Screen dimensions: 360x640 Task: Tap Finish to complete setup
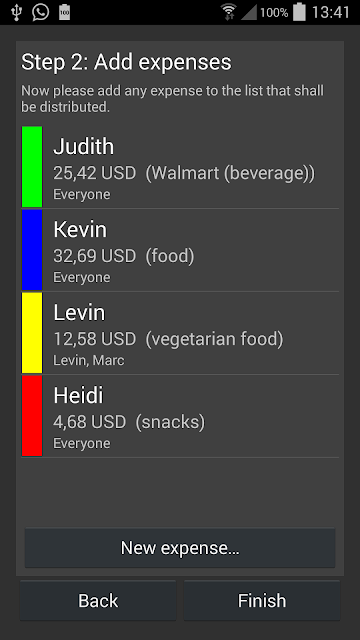[x=262, y=600]
